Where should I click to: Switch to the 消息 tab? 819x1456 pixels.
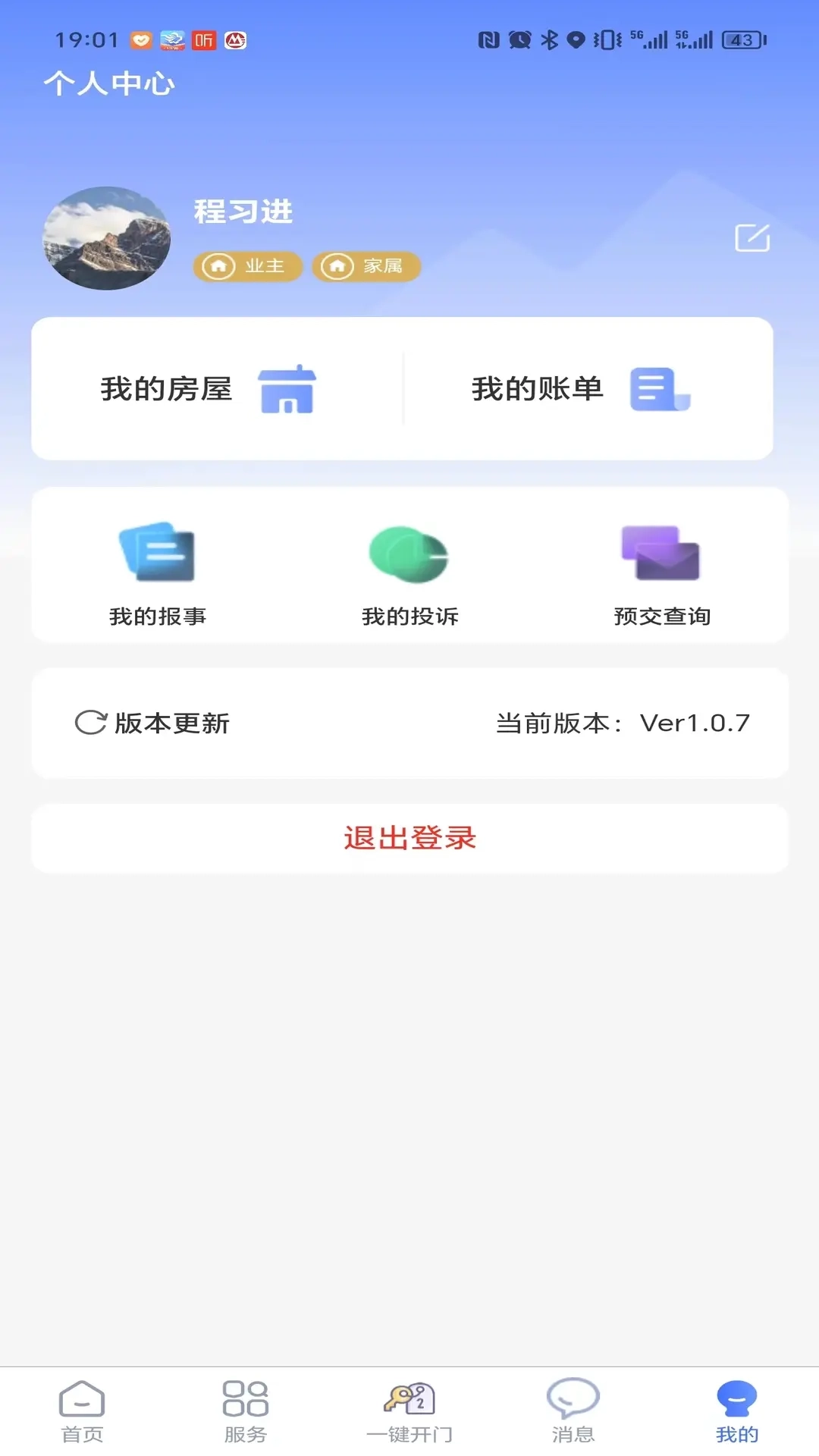(574, 1418)
